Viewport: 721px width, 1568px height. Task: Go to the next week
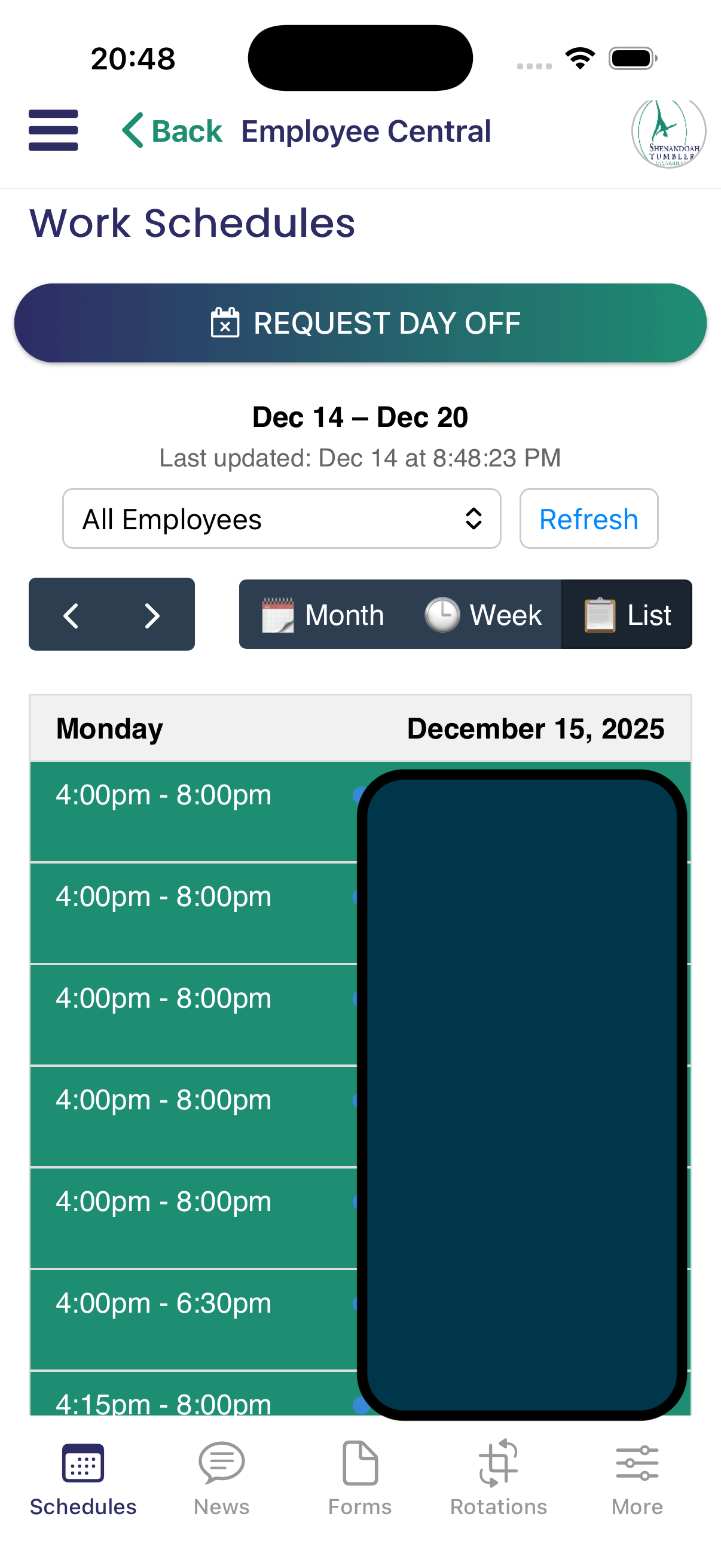coord(152,615)
